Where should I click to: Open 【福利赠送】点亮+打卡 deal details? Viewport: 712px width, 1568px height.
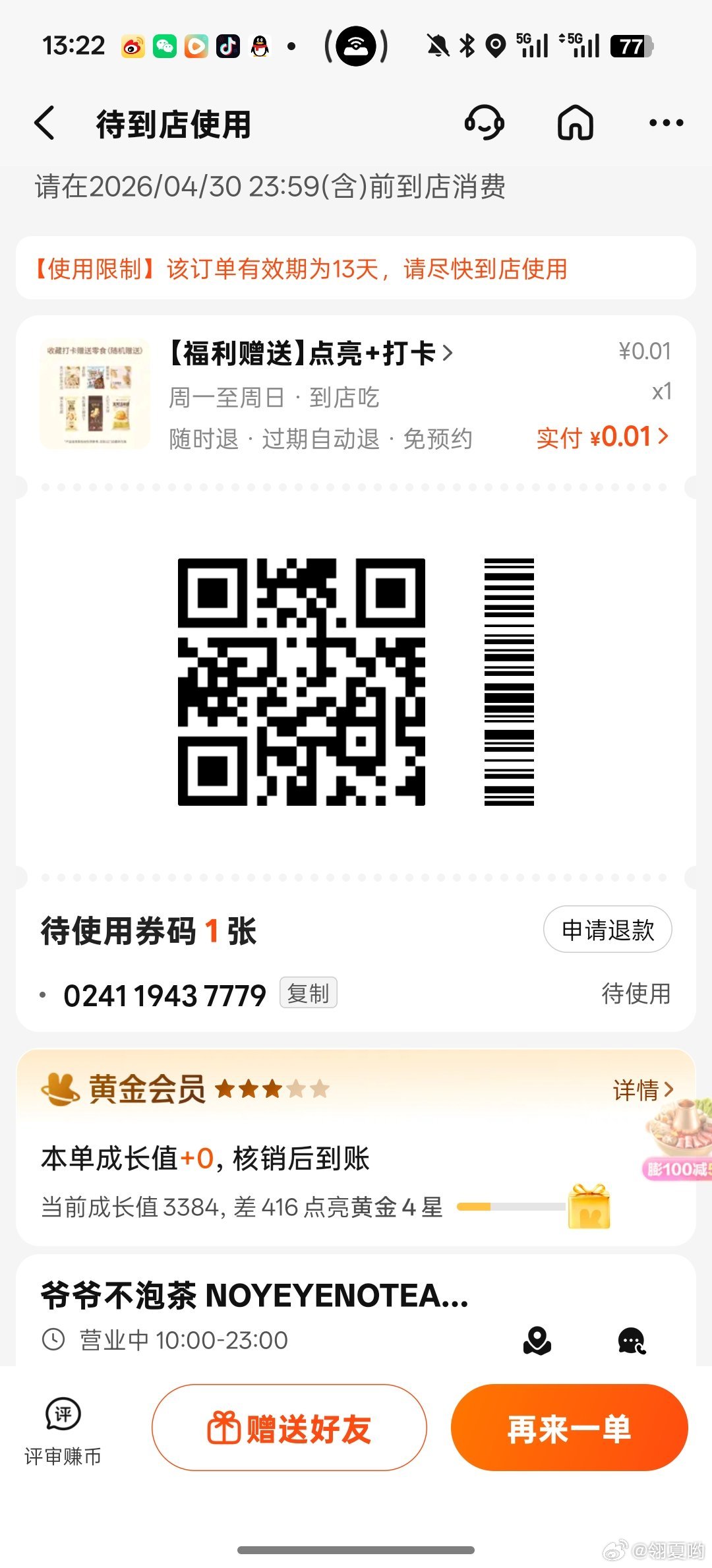click(x=311, y=354)
